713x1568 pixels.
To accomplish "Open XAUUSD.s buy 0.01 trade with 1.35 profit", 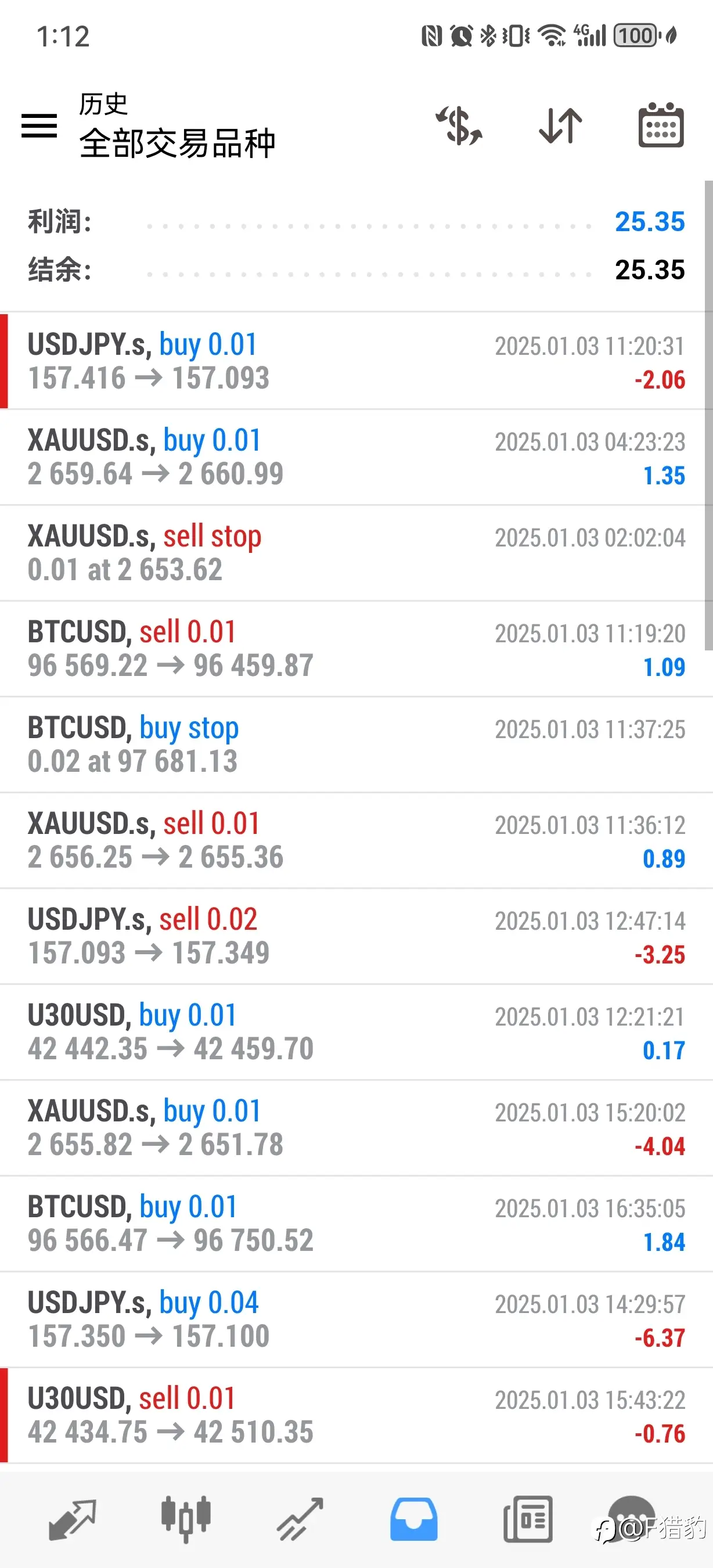I will 356,456.
